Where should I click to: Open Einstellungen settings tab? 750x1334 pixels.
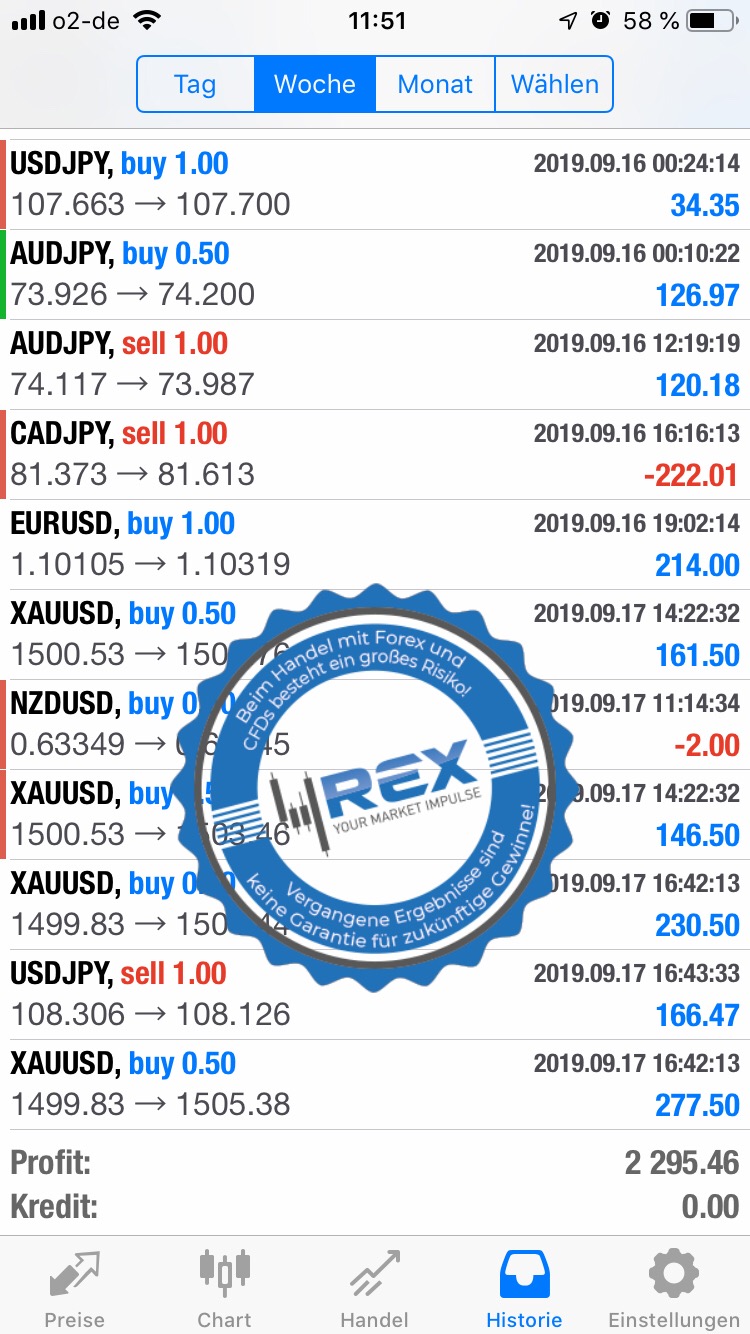674,1287
